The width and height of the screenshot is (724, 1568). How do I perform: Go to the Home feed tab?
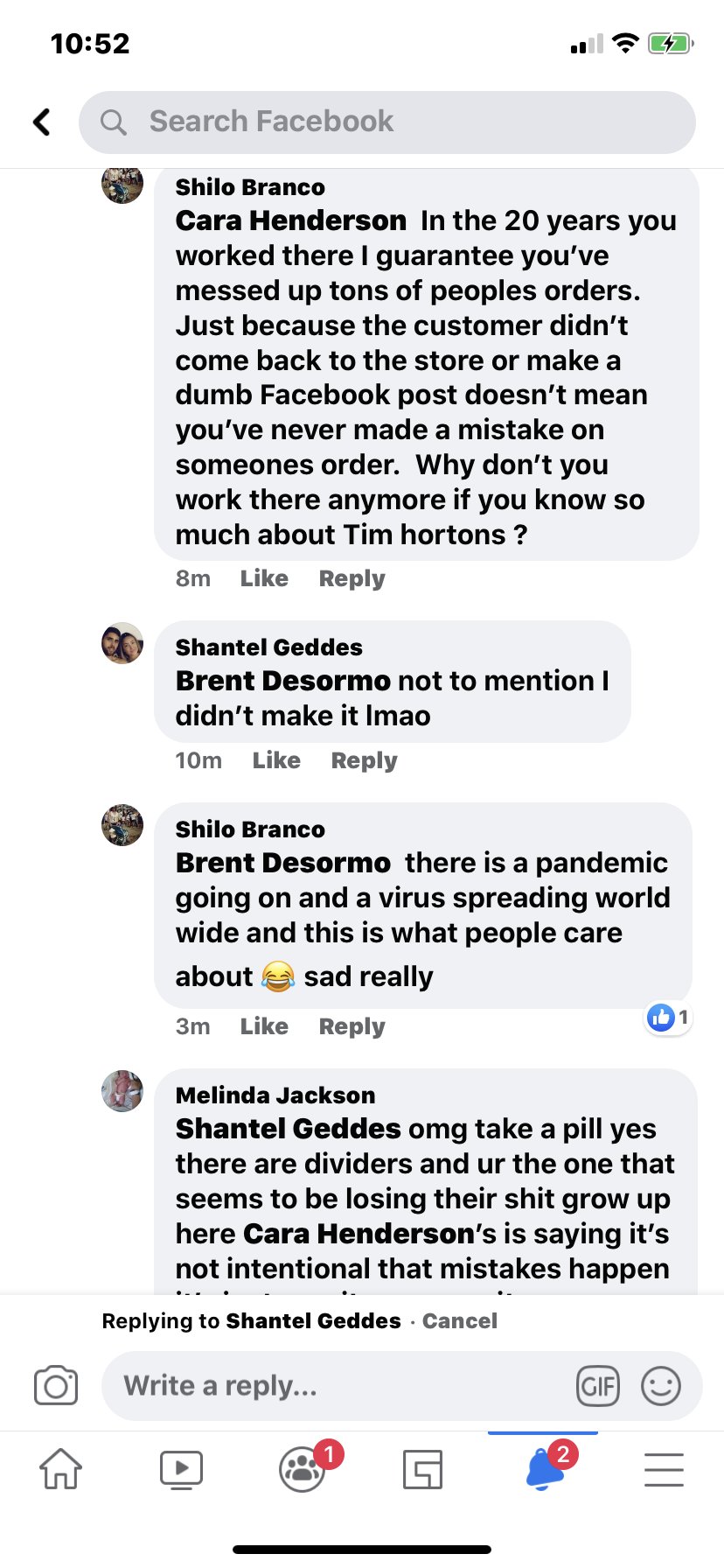click(x=61, y=1469)
